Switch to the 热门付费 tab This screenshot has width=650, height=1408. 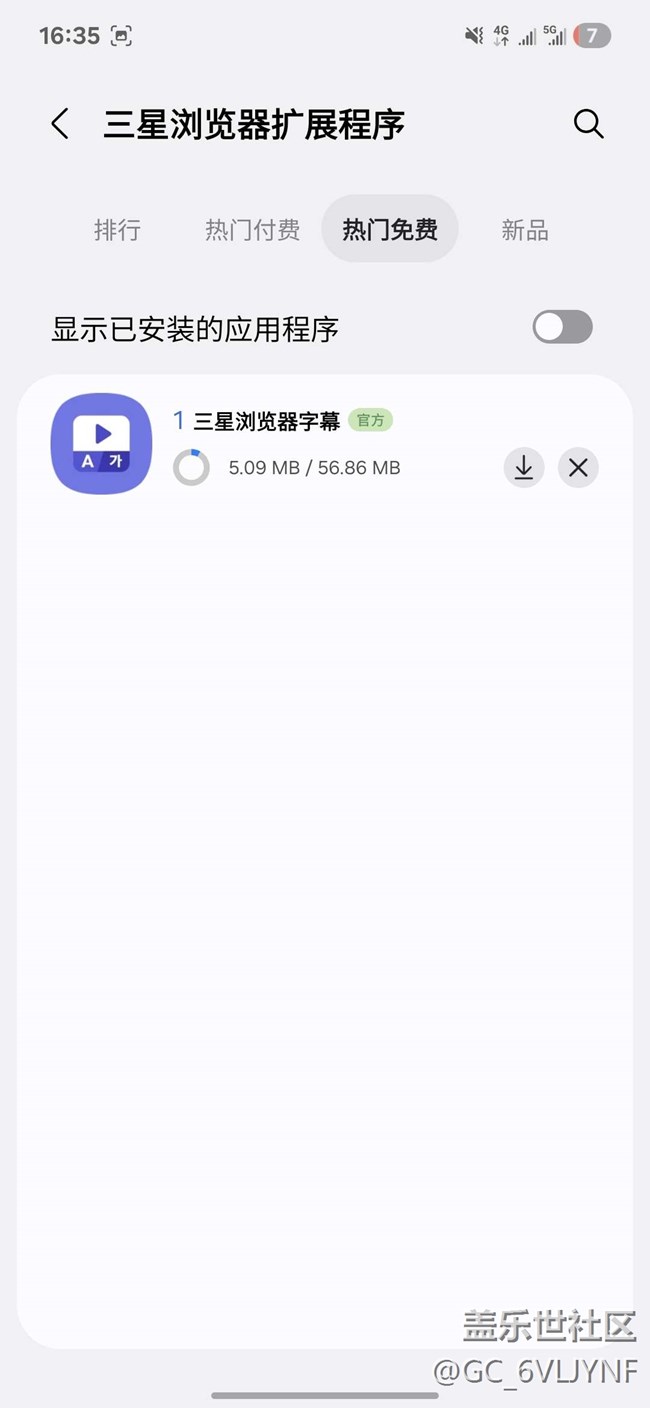tap(253, 230)
